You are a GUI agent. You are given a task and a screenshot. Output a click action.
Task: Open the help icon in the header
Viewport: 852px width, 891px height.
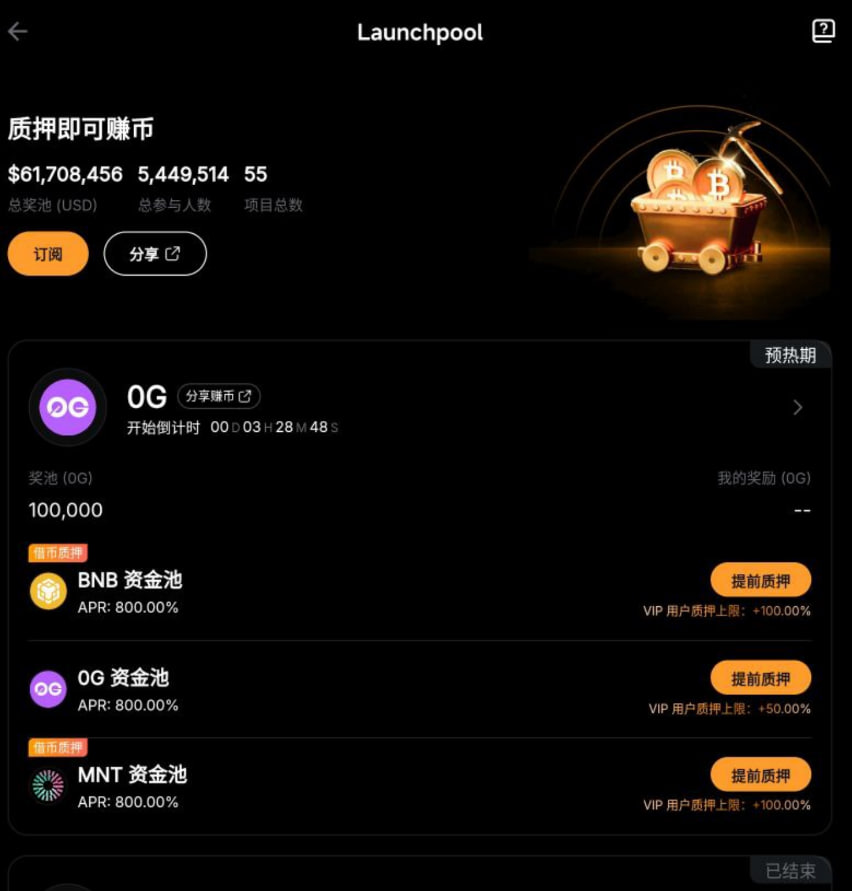click(823, 32)
